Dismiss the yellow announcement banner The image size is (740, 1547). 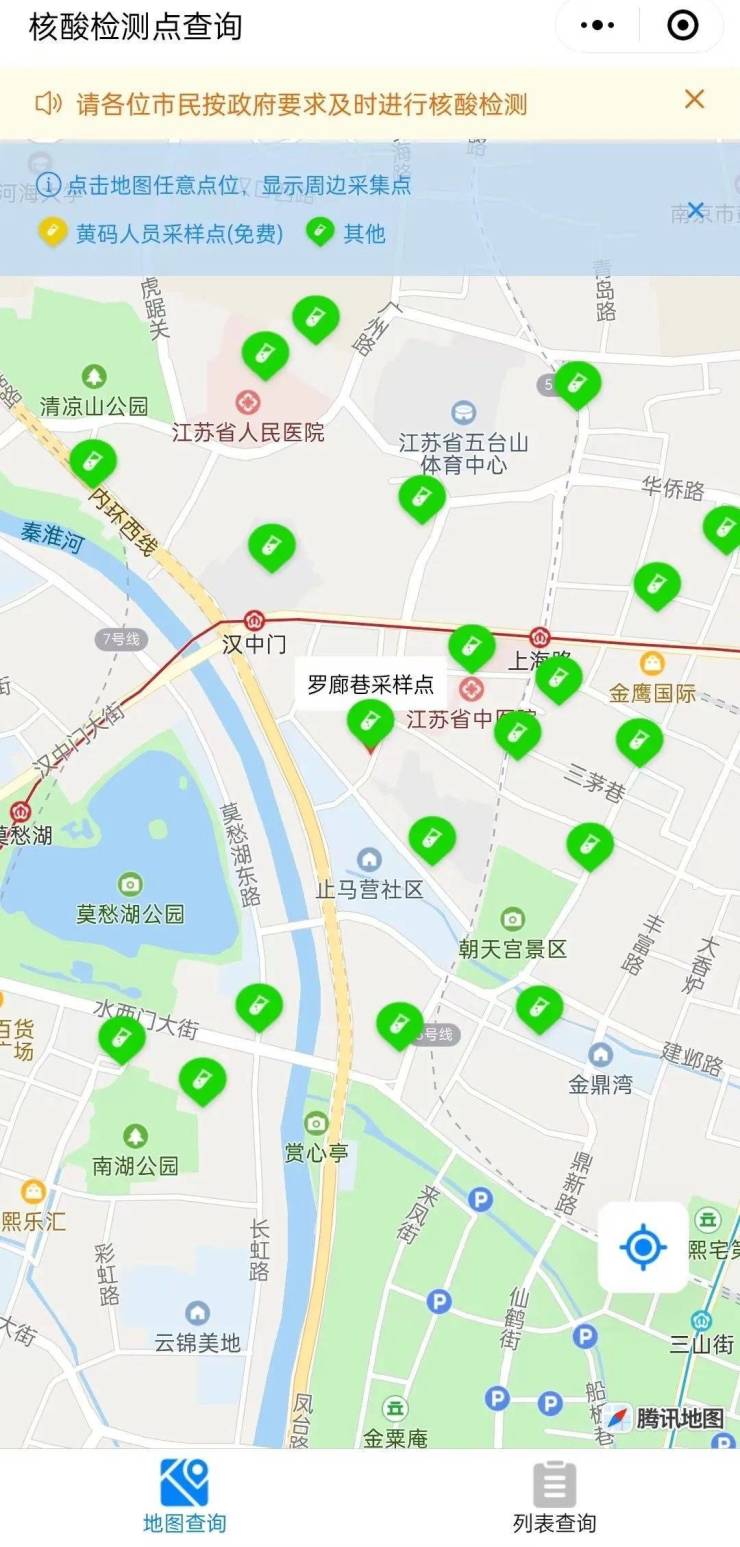point(694,99)
